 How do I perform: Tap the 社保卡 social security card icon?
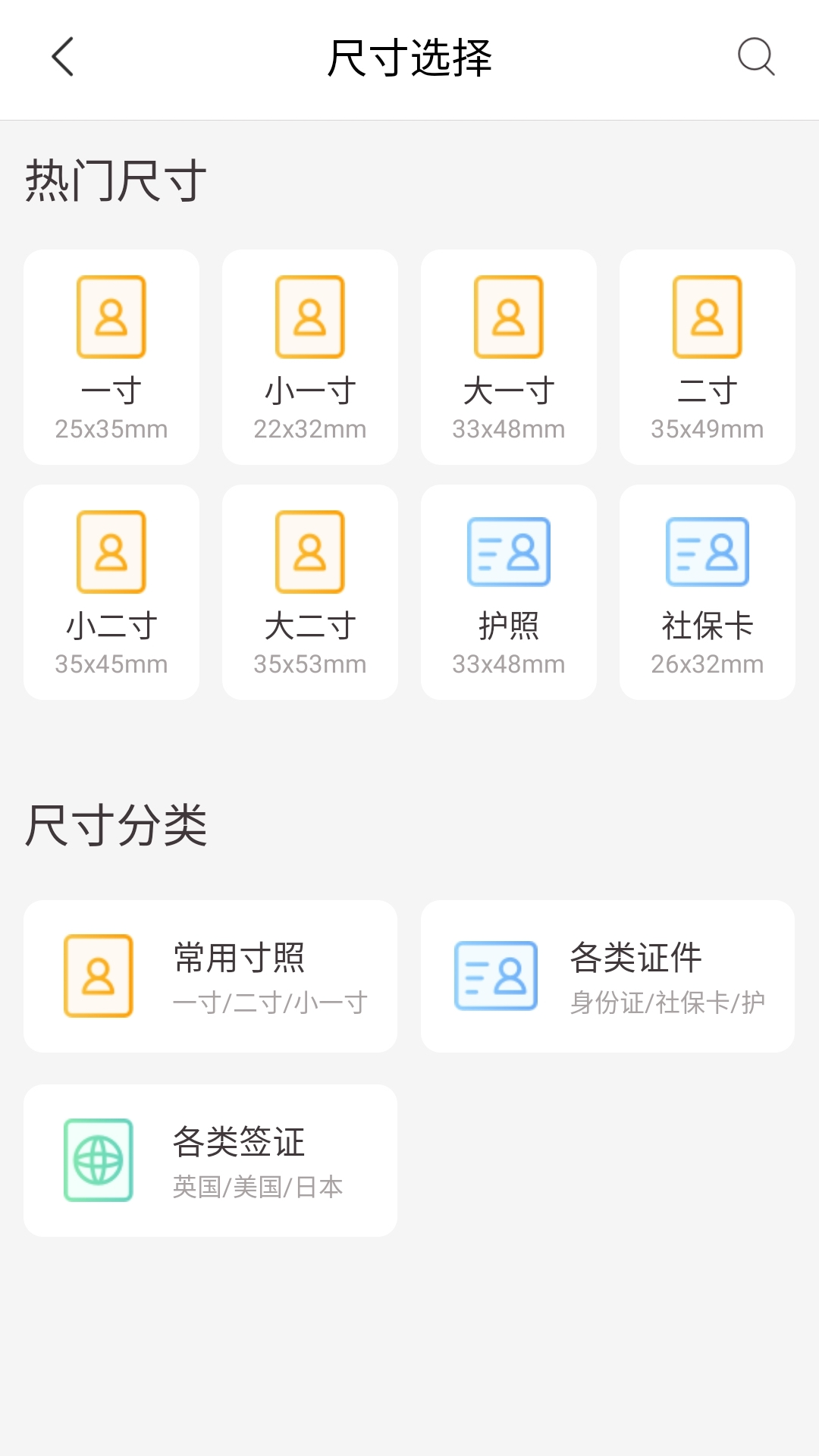click(x=707, y=553)
